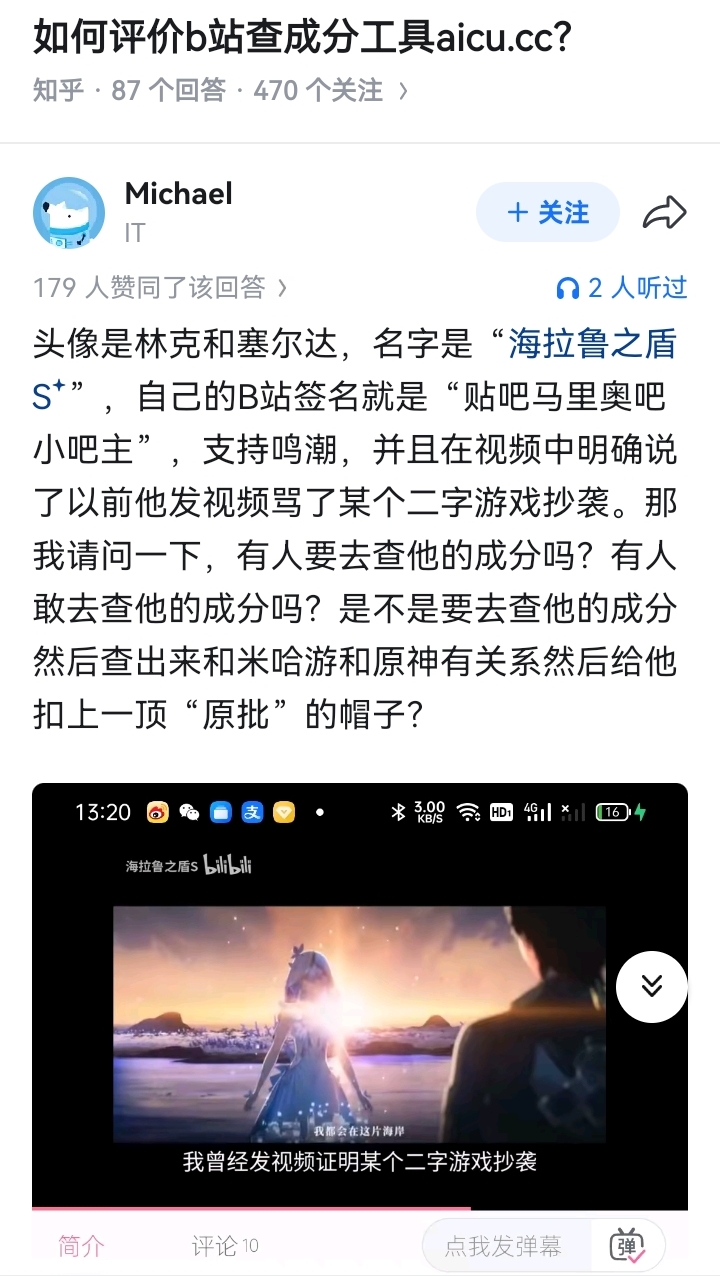The image size is (720, 1276).
Task: Tap the floating double-down arrow button
Action: pos(651,986)
